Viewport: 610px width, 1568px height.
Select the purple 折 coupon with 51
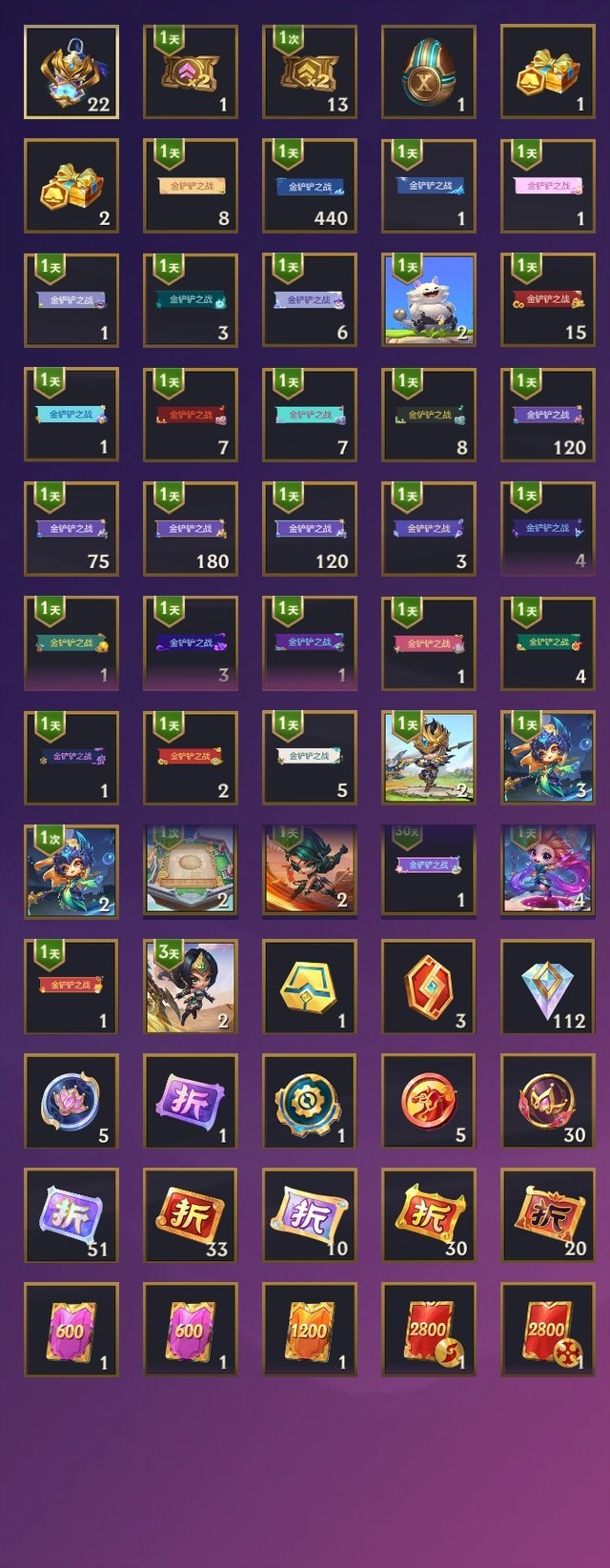click(71, 1215)
